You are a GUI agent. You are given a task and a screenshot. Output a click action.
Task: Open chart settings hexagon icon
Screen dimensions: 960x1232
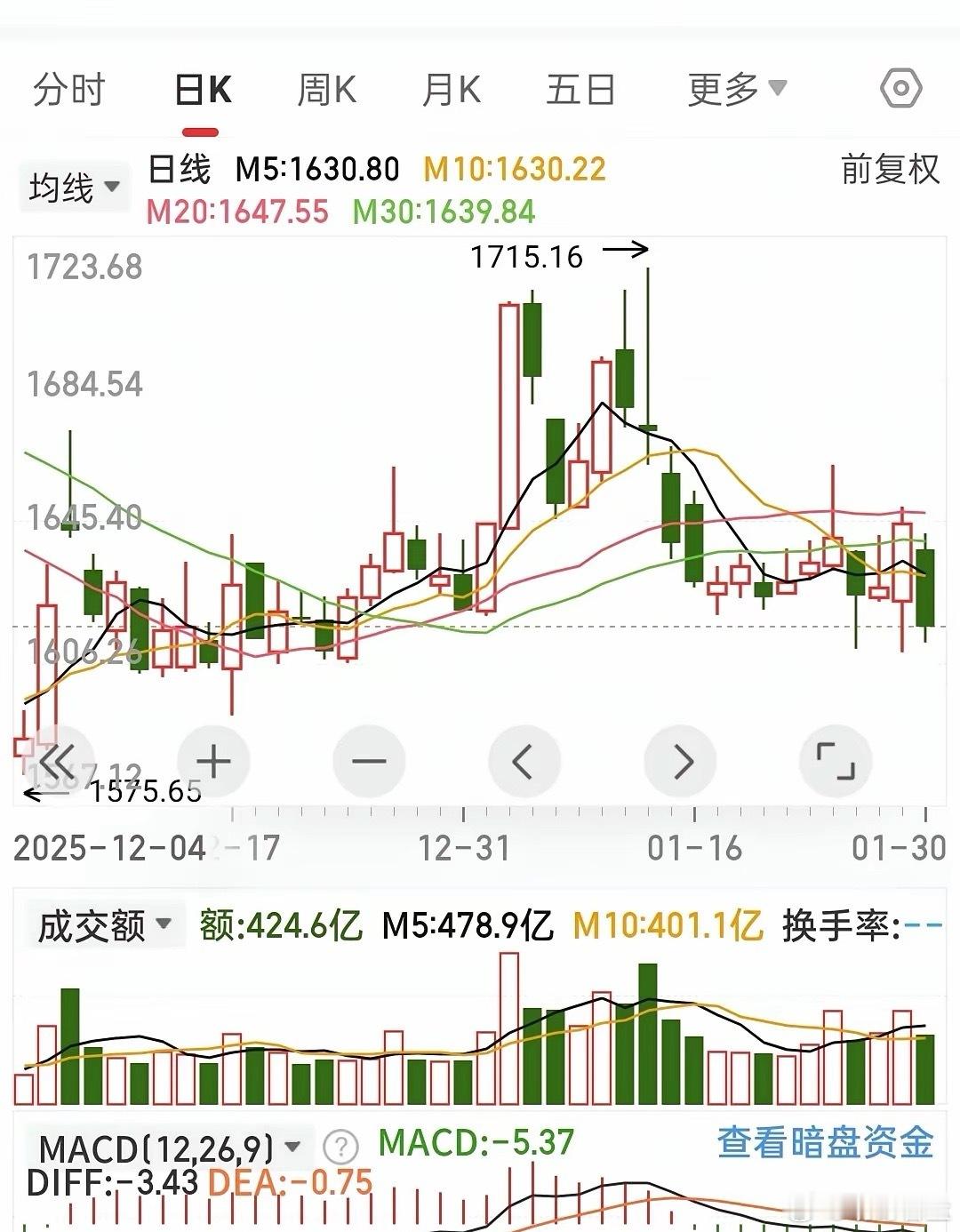pos(900,89)
